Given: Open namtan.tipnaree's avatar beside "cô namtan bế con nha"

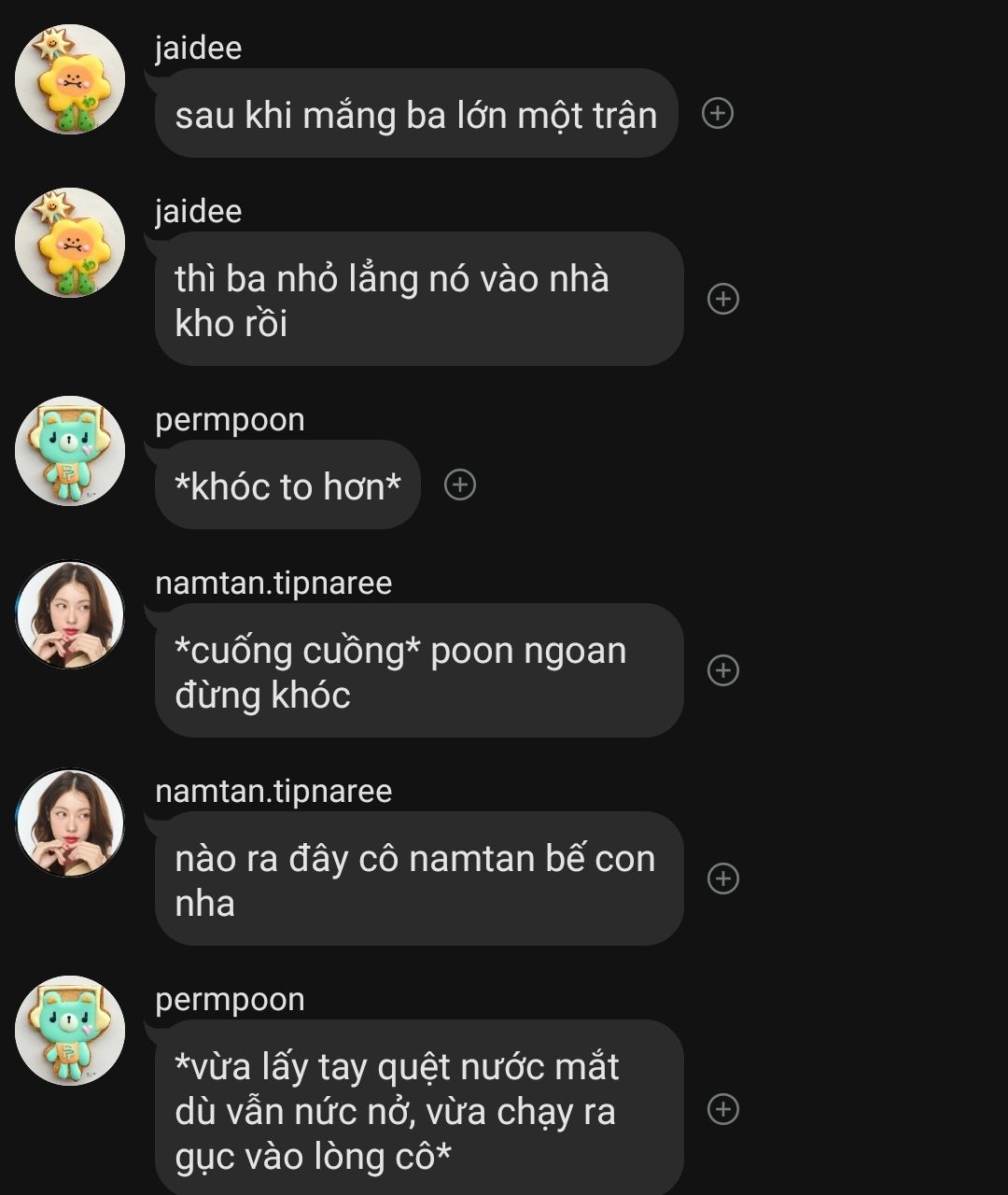Looking at the screenshot, I should click(70, 822).
